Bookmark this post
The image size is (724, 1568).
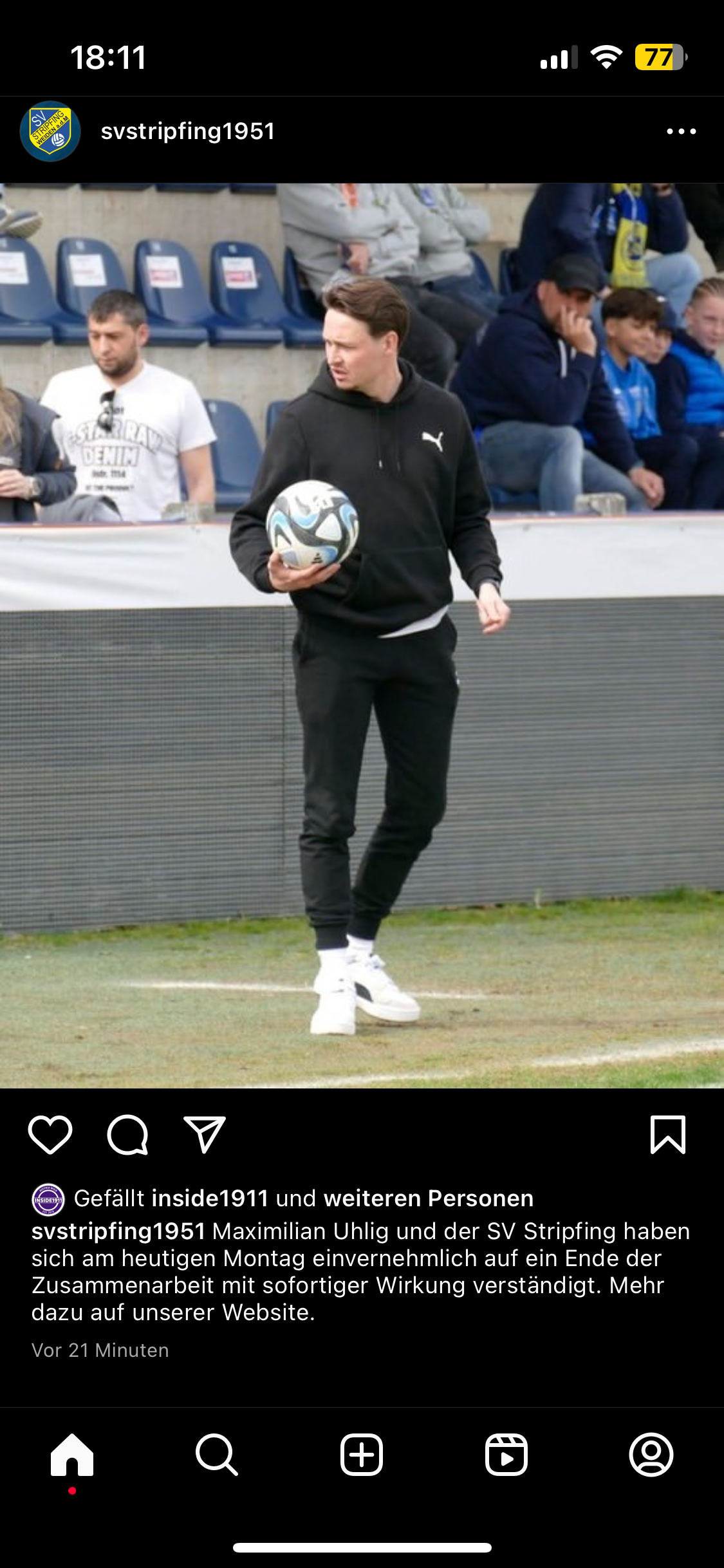pyautogui.click(x=668, y=1134)
